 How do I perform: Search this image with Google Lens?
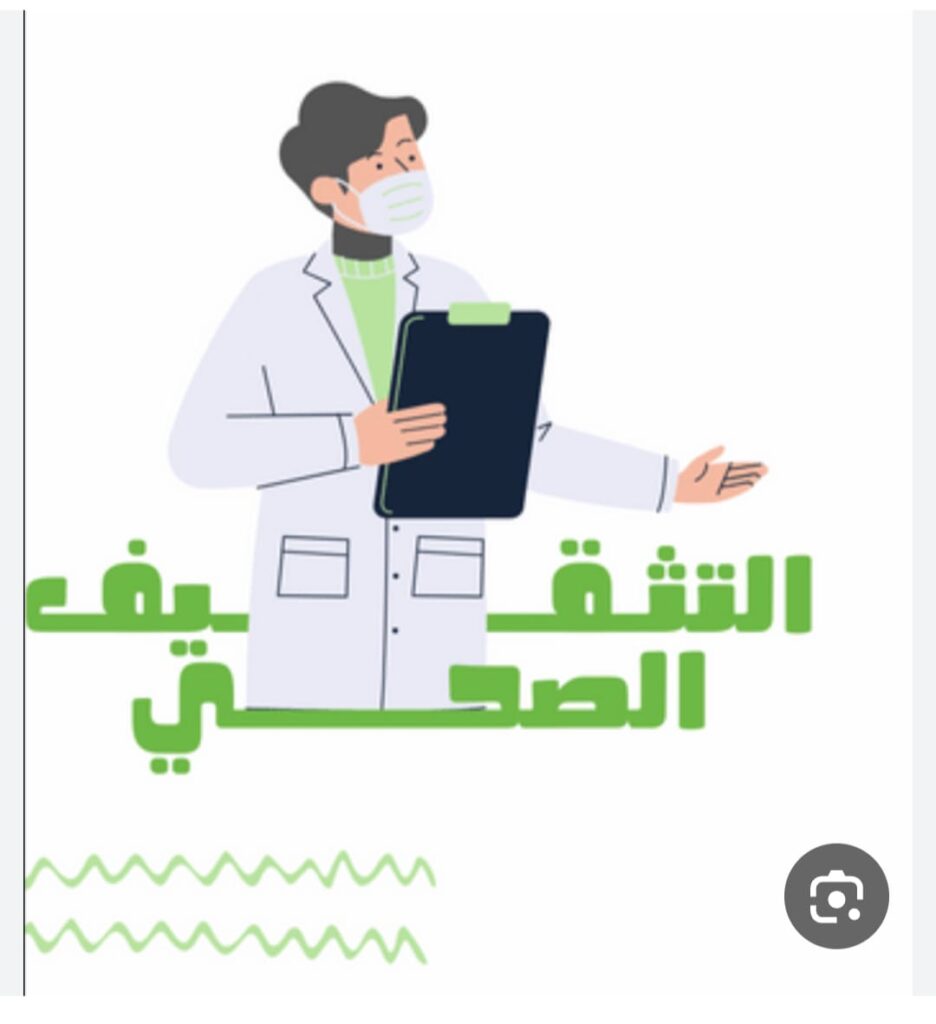(836, 895)
